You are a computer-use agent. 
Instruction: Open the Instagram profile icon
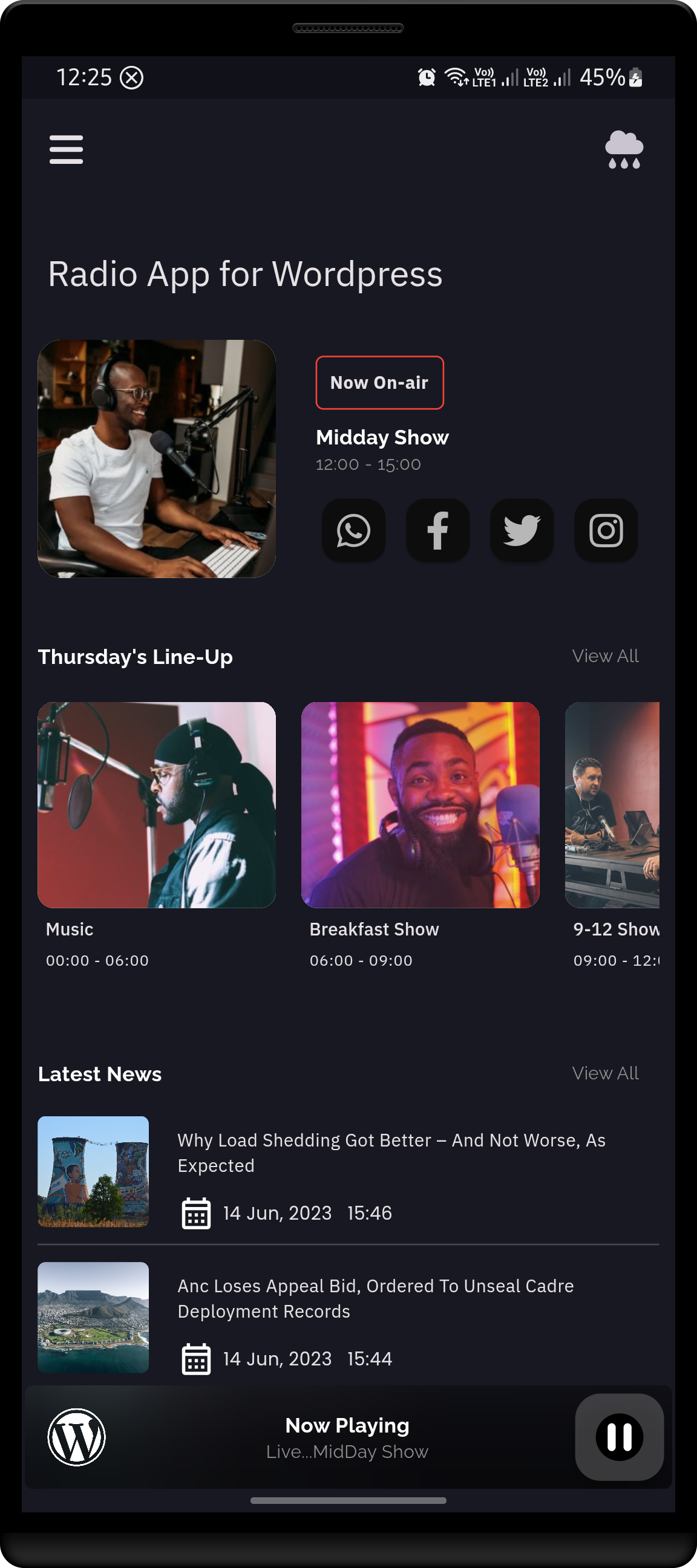(606, 530)
